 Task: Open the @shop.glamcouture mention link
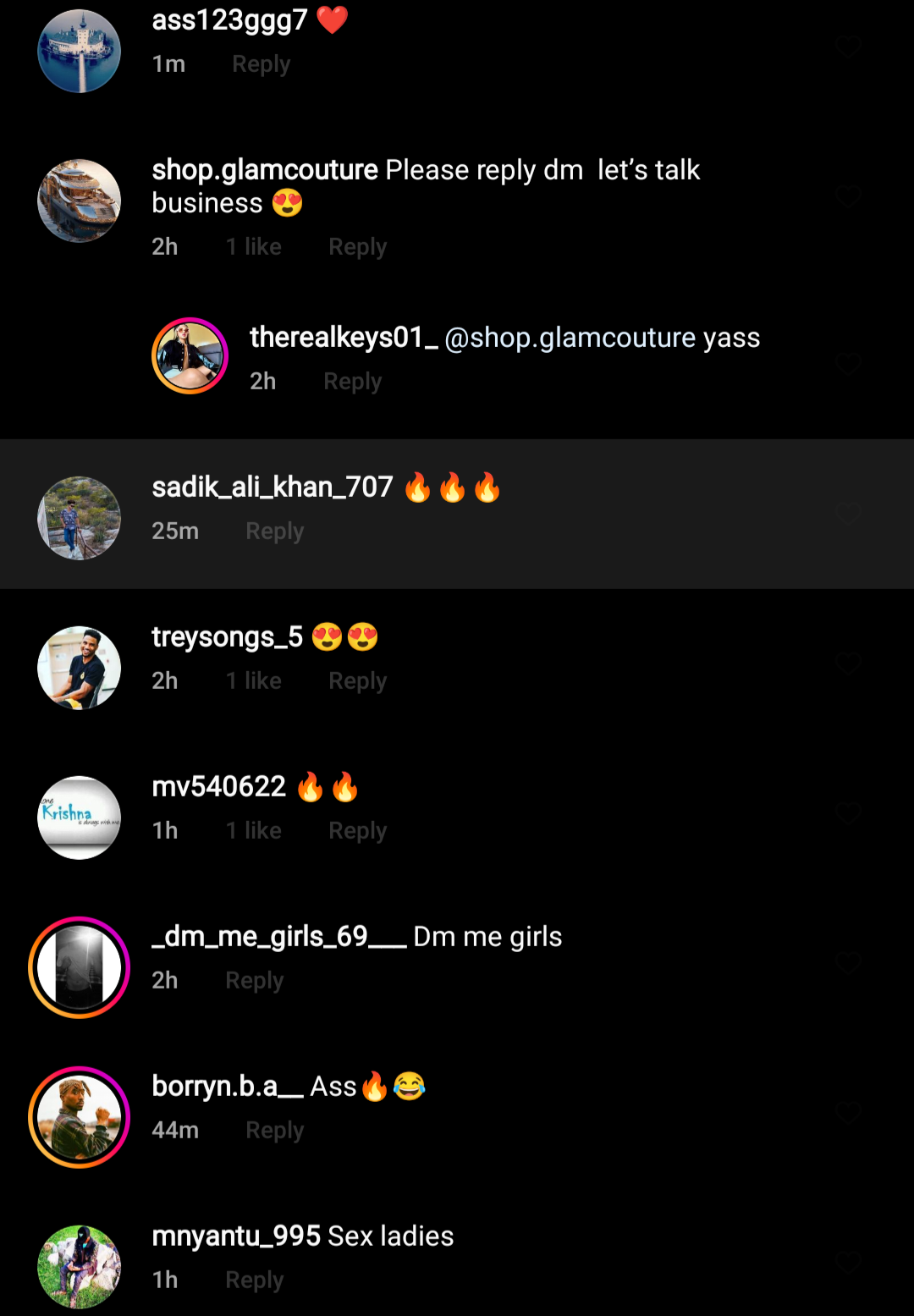(570, 338)
